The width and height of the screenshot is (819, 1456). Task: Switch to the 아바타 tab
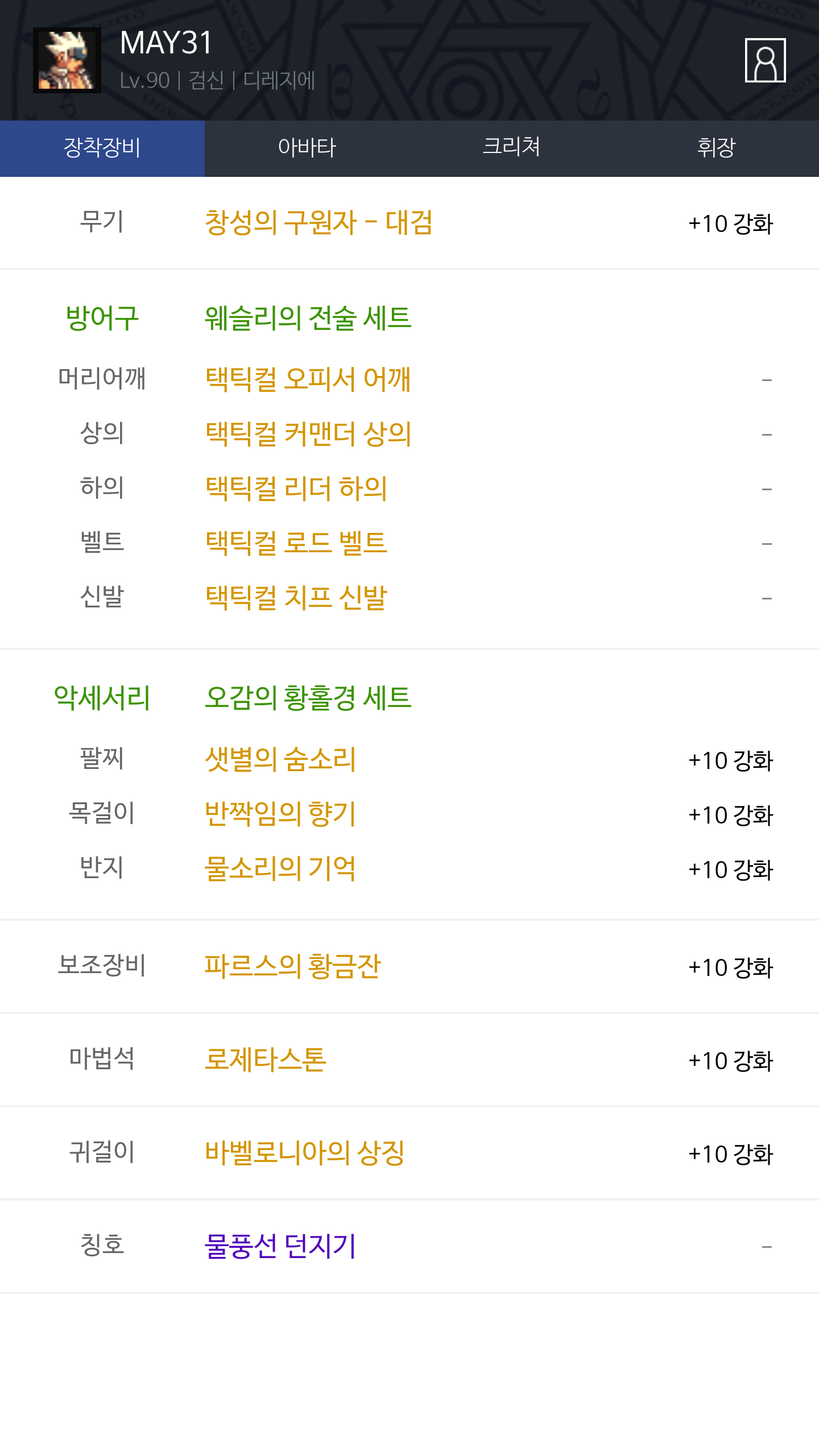tap(307, 148)
